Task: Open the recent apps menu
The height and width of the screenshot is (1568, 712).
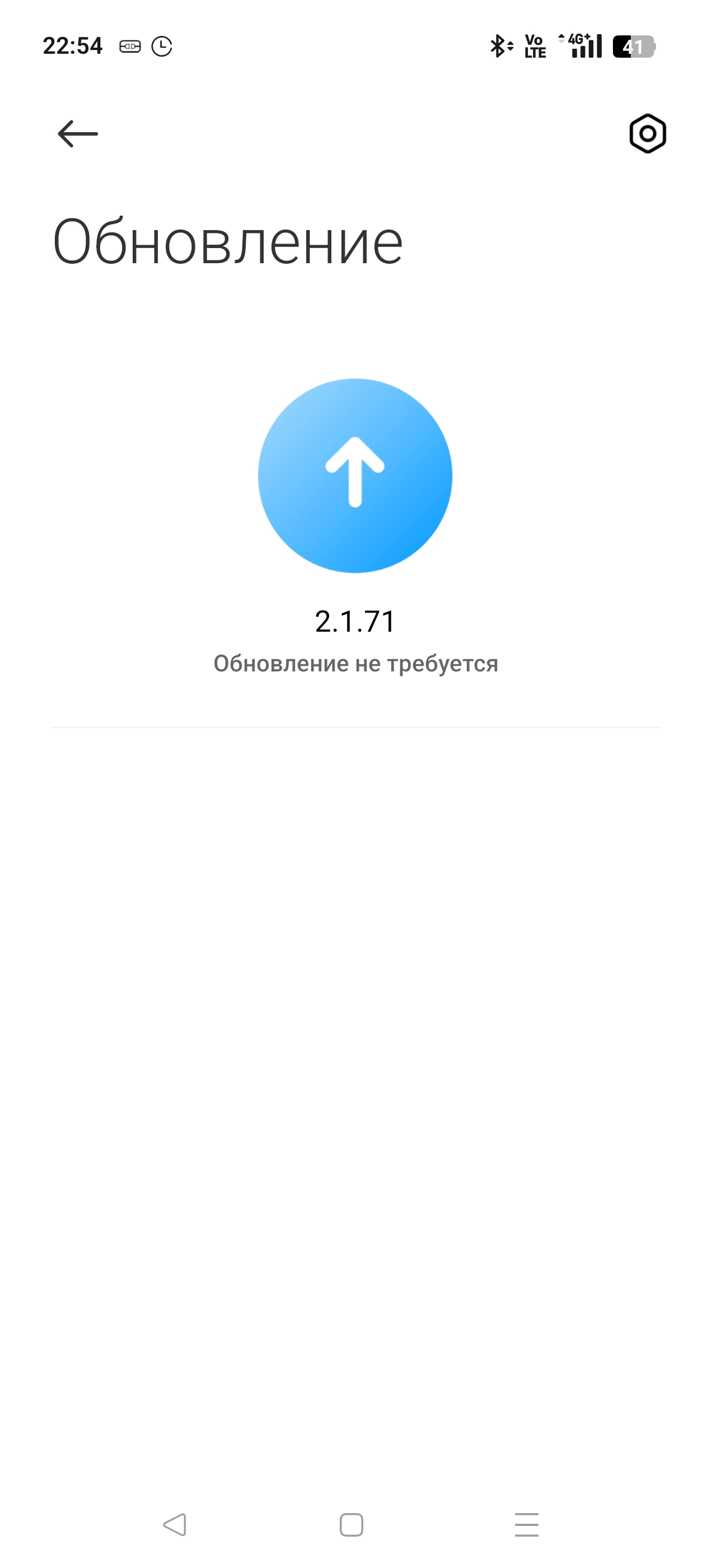Action: 527,1525
